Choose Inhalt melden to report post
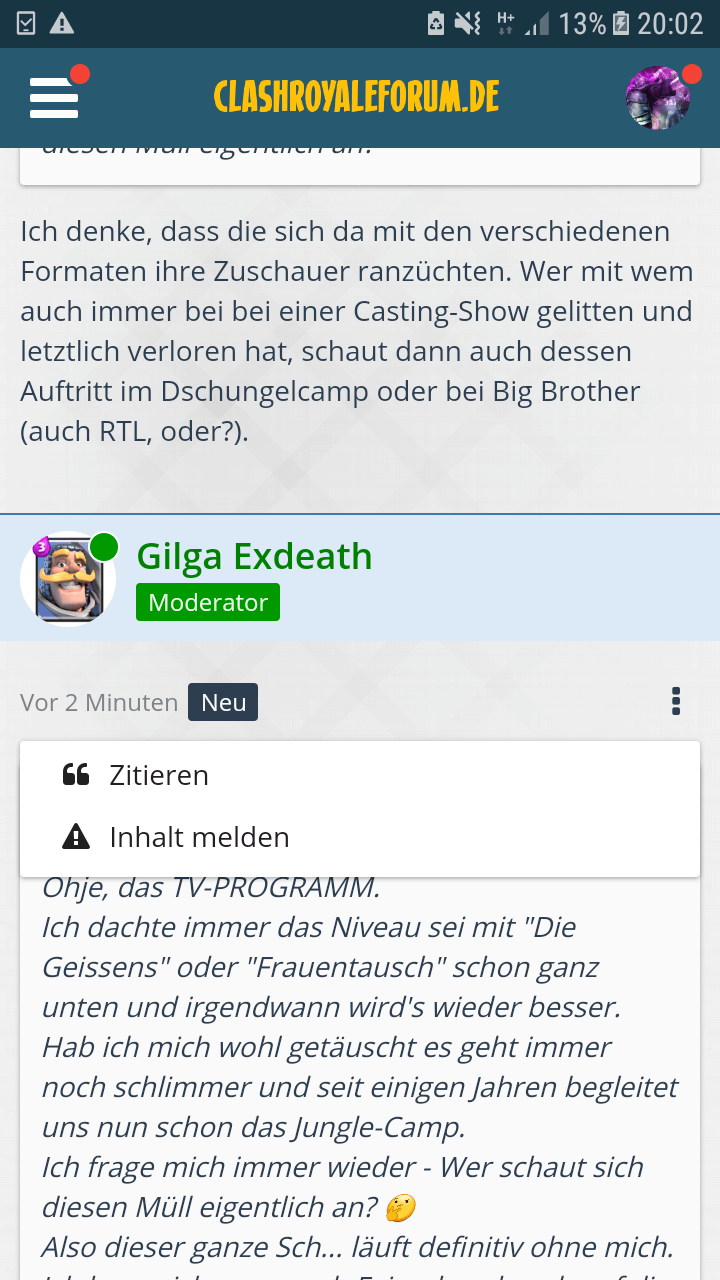 point(198,837)
